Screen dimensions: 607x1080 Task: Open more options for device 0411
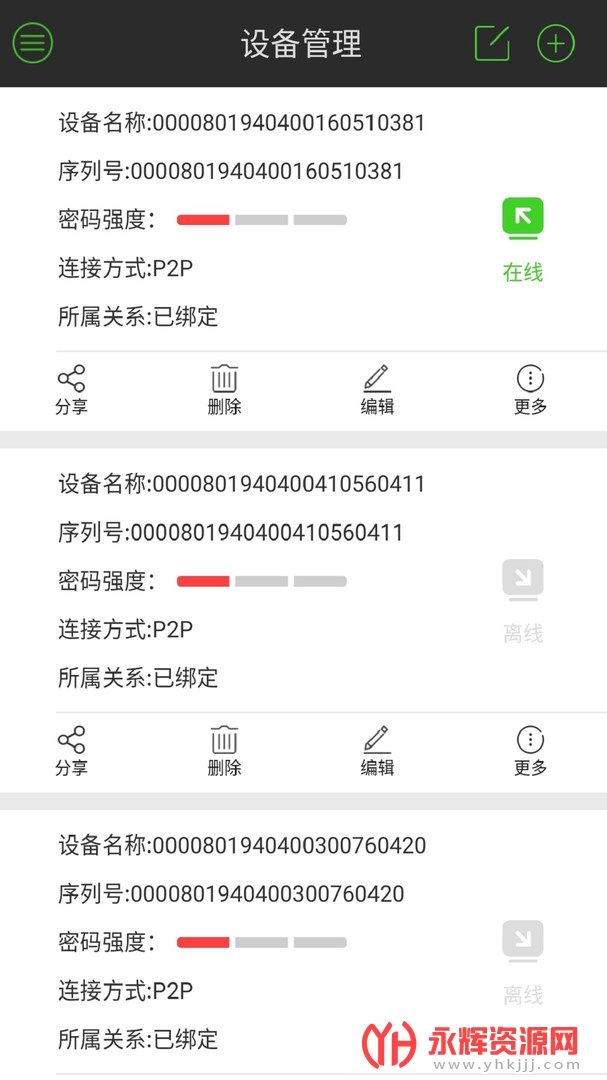[530, 751]
